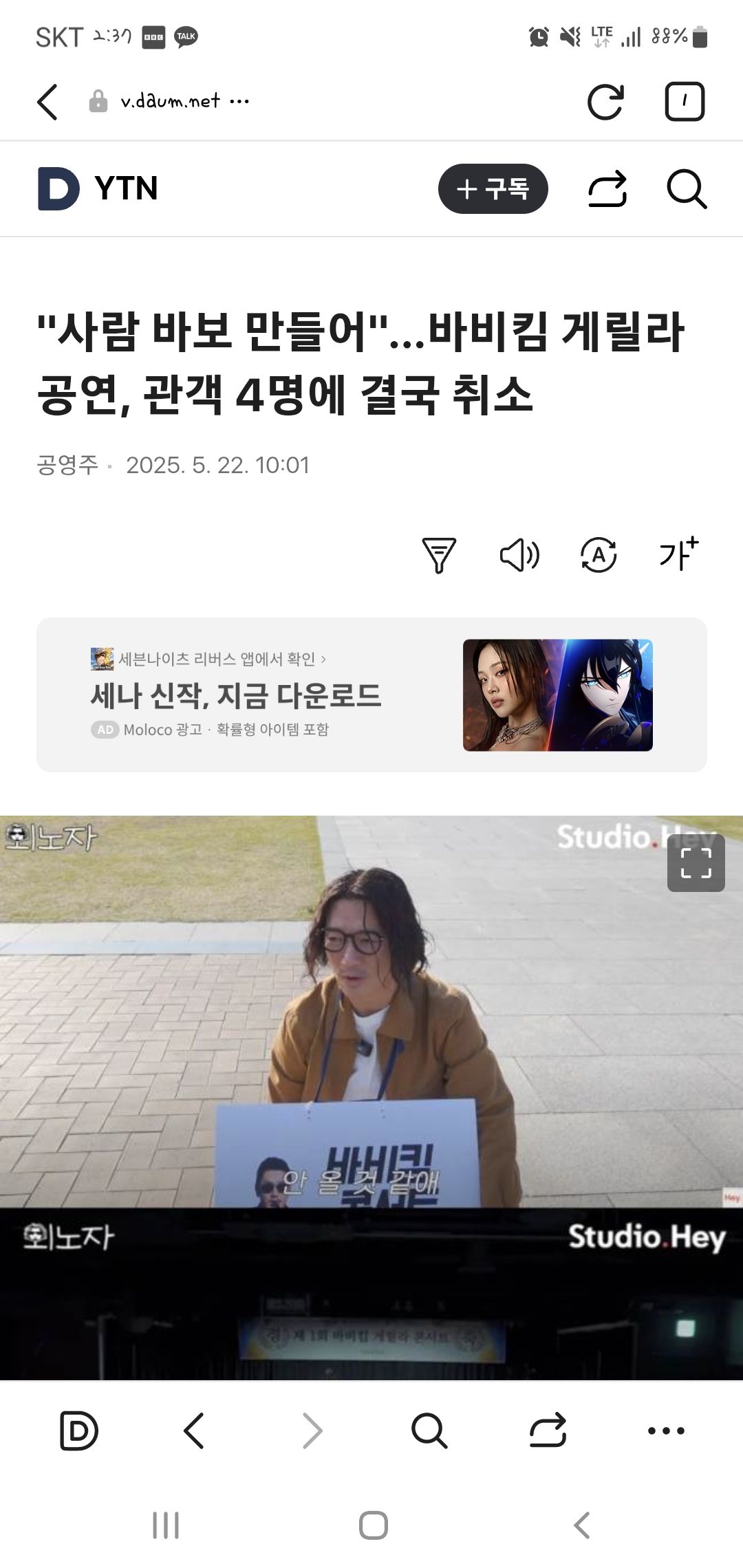Go to previous page in bottom bar

194,1431
